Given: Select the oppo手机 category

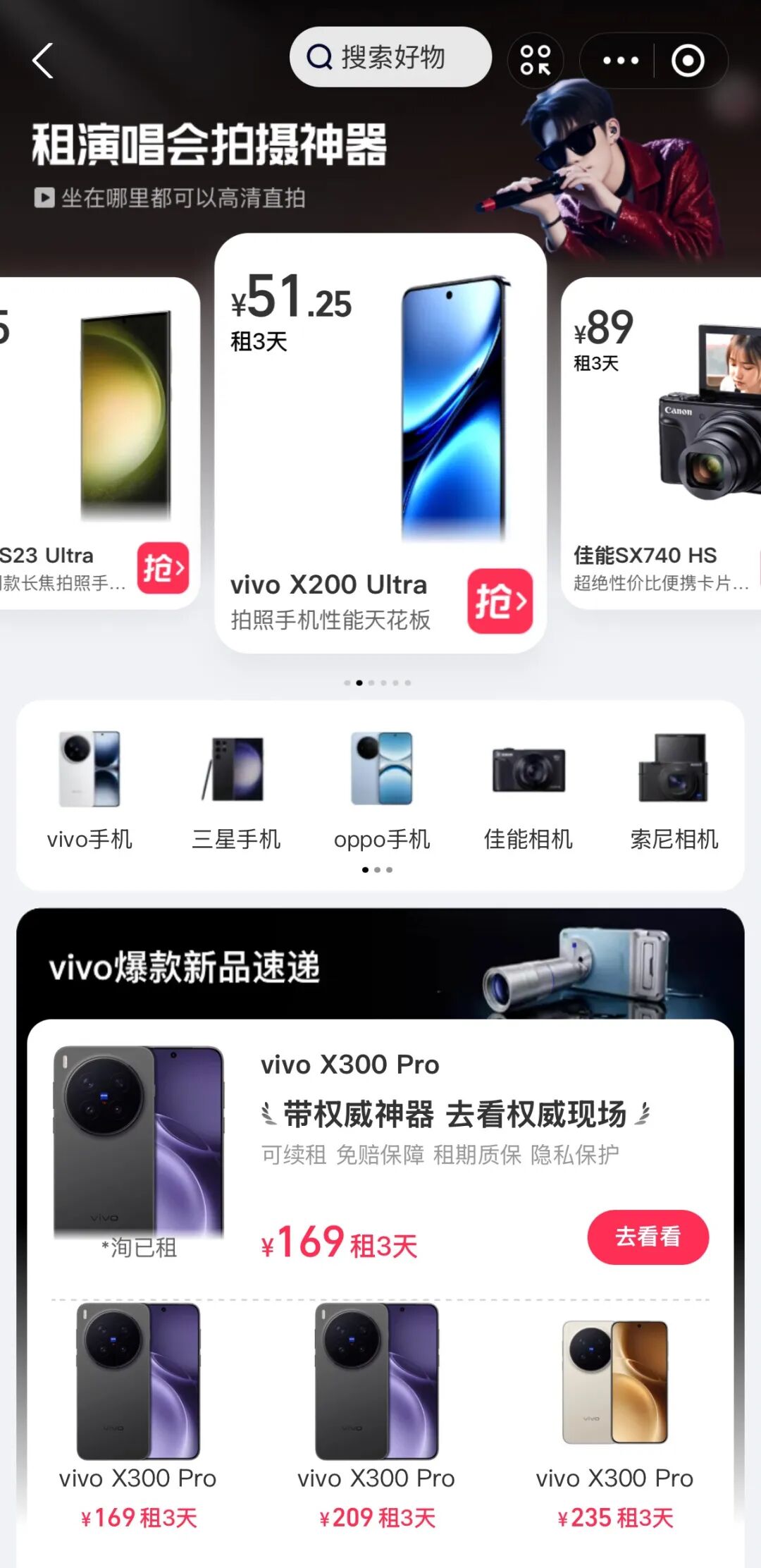Looking at the screenshot, I should point(382,790).
